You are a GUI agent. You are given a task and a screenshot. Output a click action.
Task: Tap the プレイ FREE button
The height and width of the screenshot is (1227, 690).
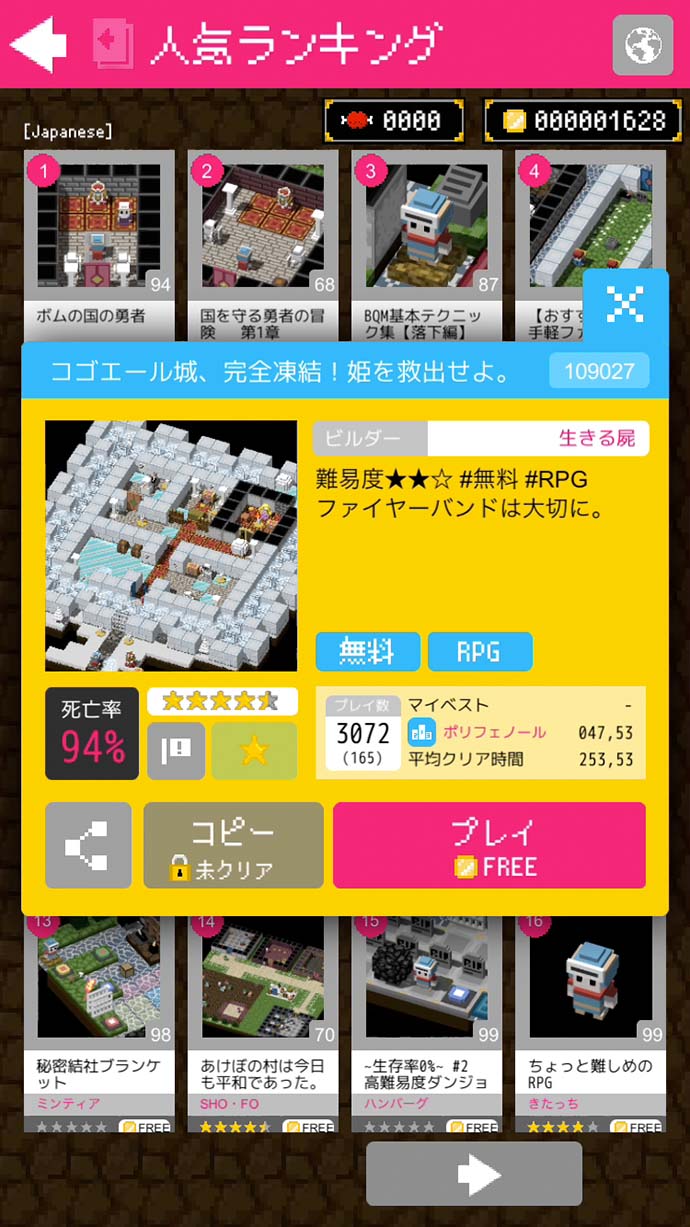click(x=489, y=845)
